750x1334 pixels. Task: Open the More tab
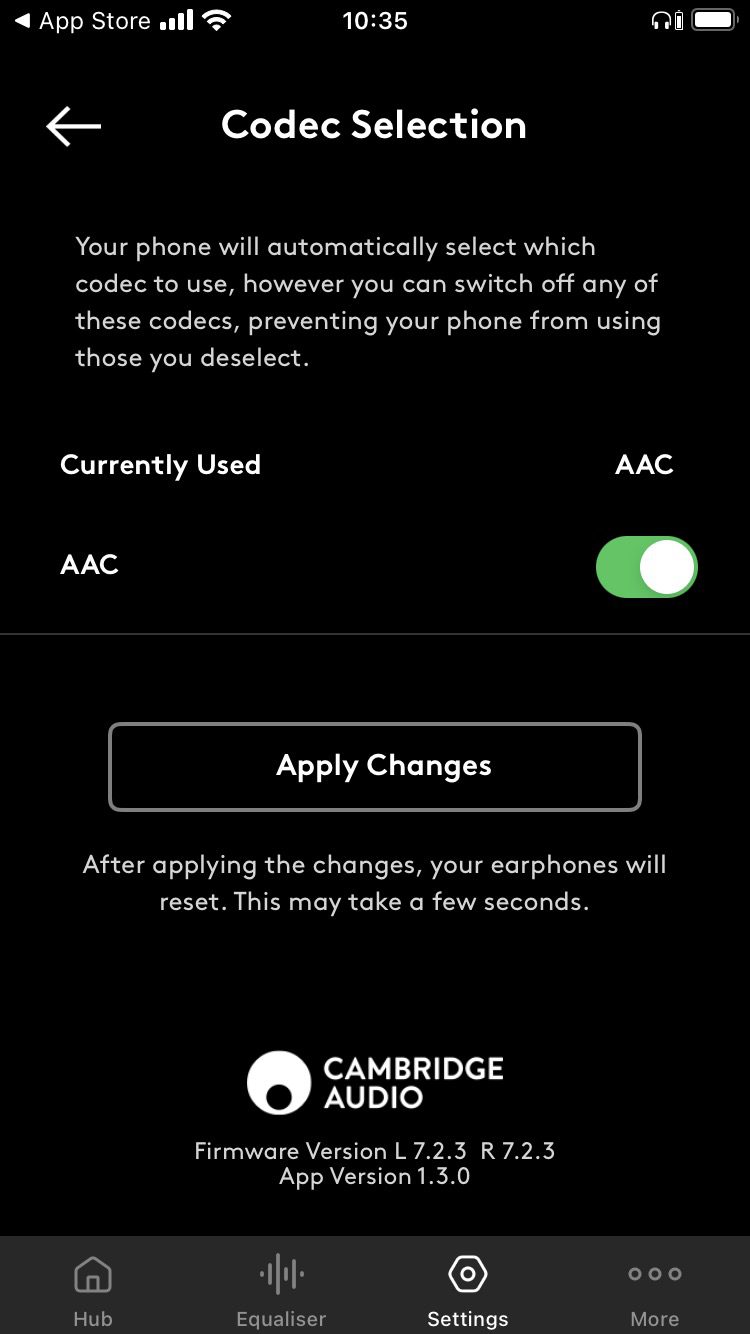655,1289
